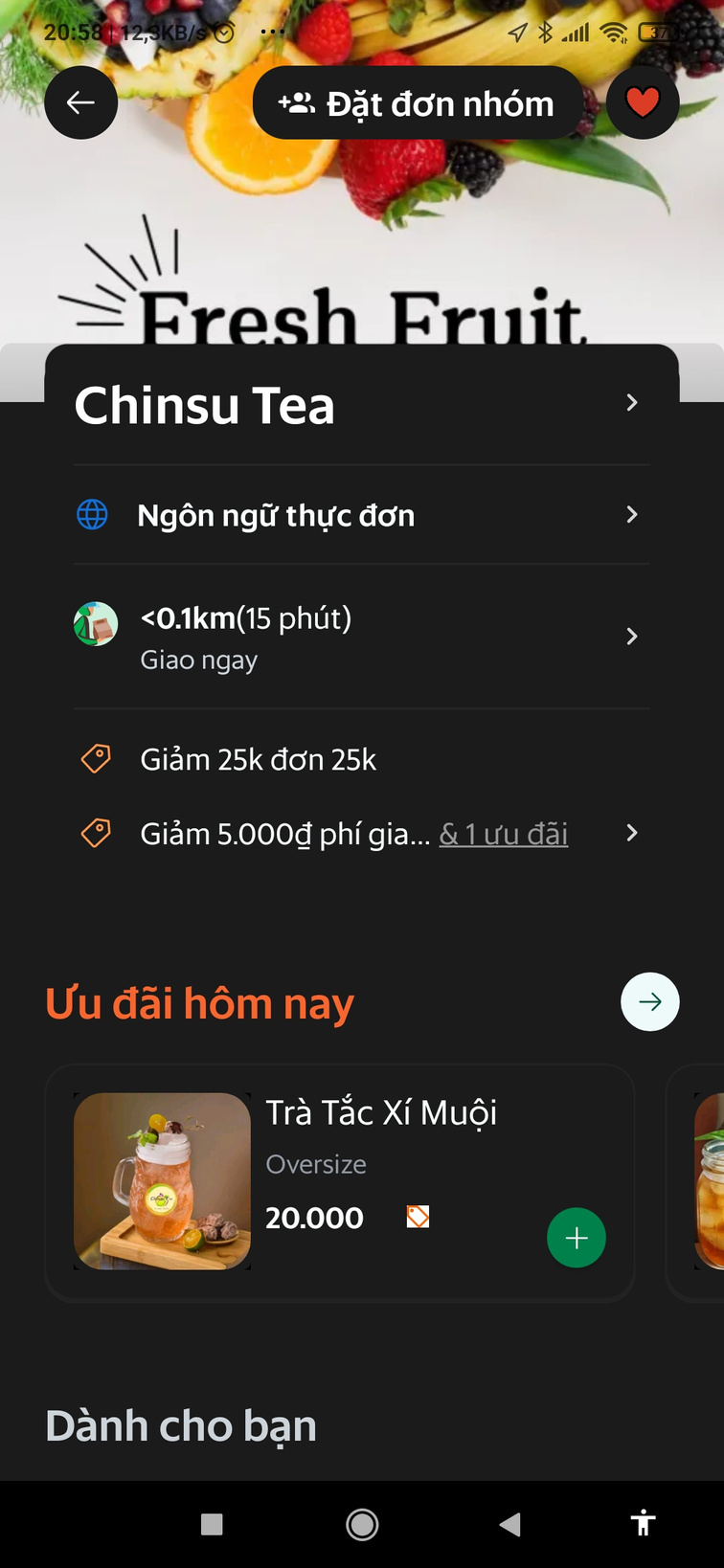
Task: Open recent apps from navigation bar
Action: (x=212, y=1524)
